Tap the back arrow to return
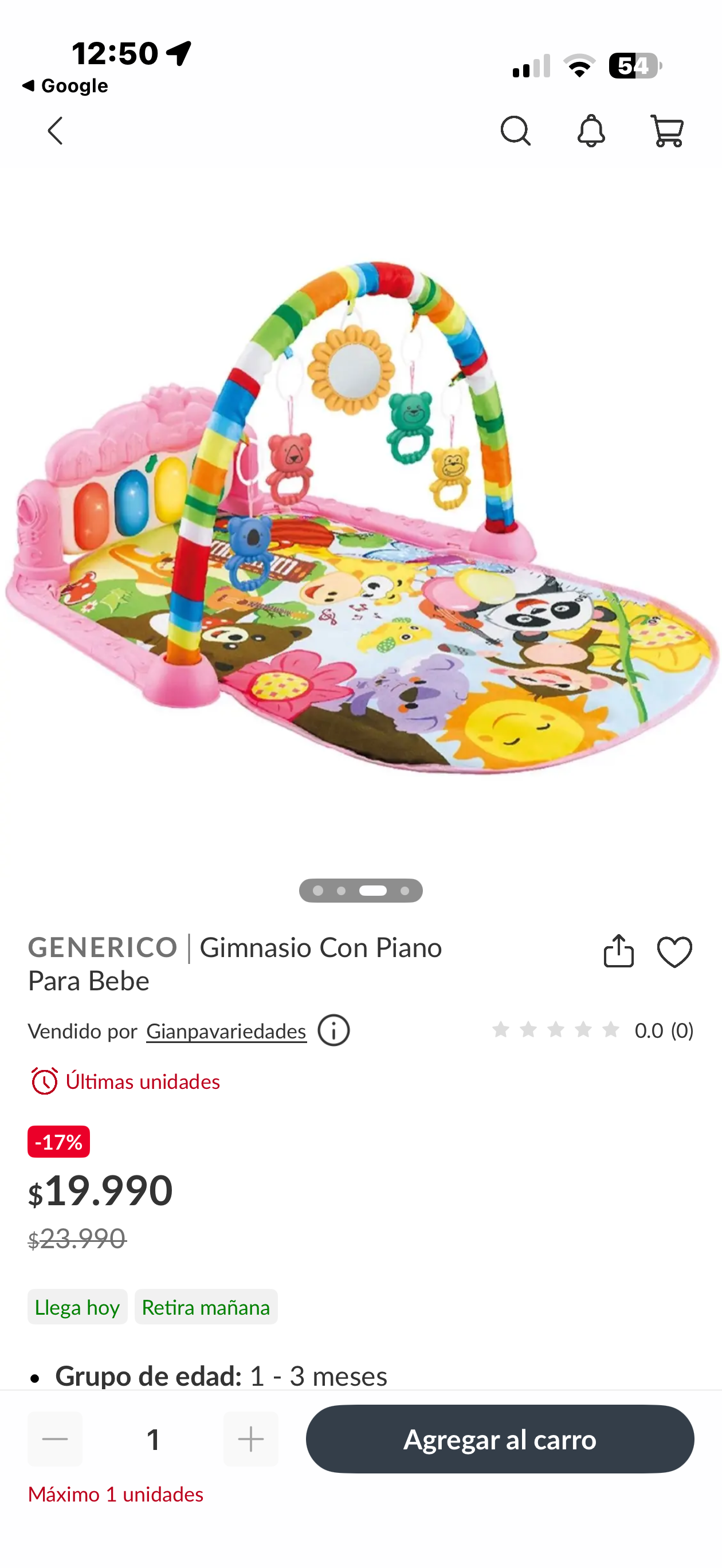722x1568 pixels. [54, 130]
